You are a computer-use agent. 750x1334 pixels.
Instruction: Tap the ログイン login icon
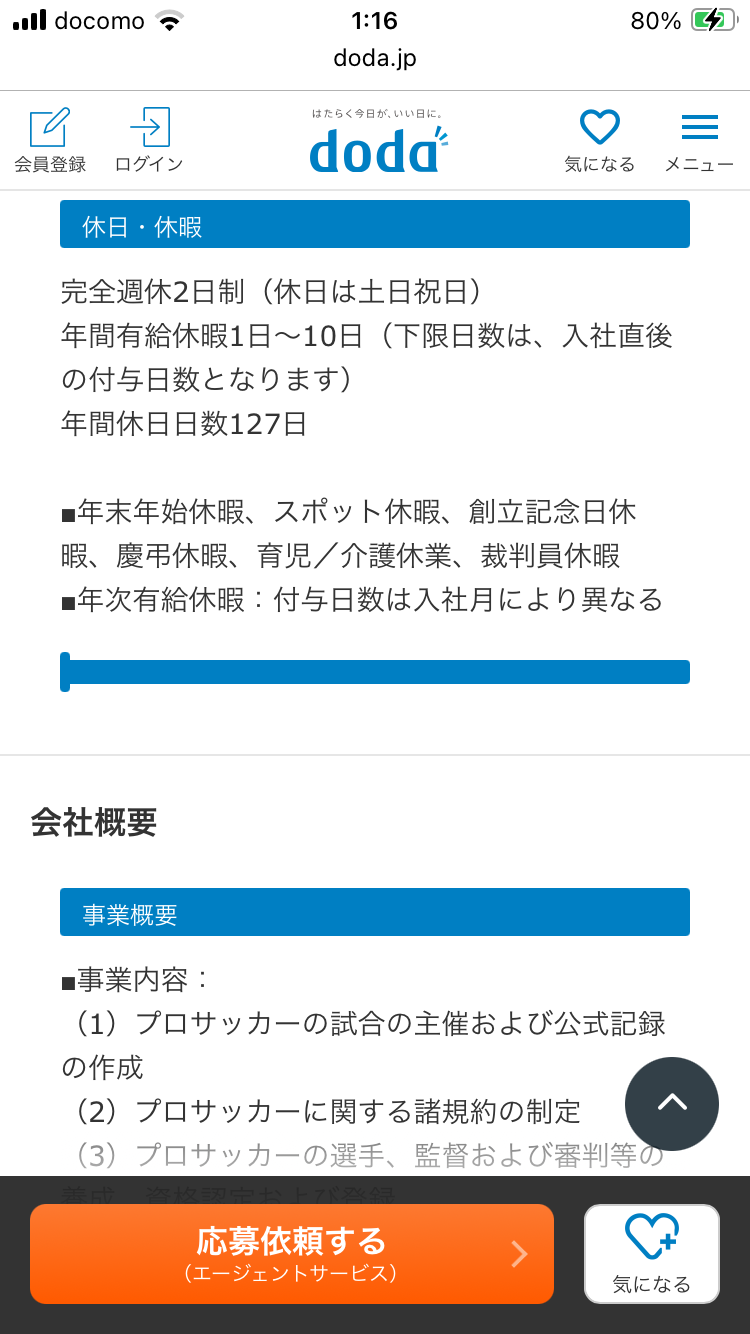149,140
